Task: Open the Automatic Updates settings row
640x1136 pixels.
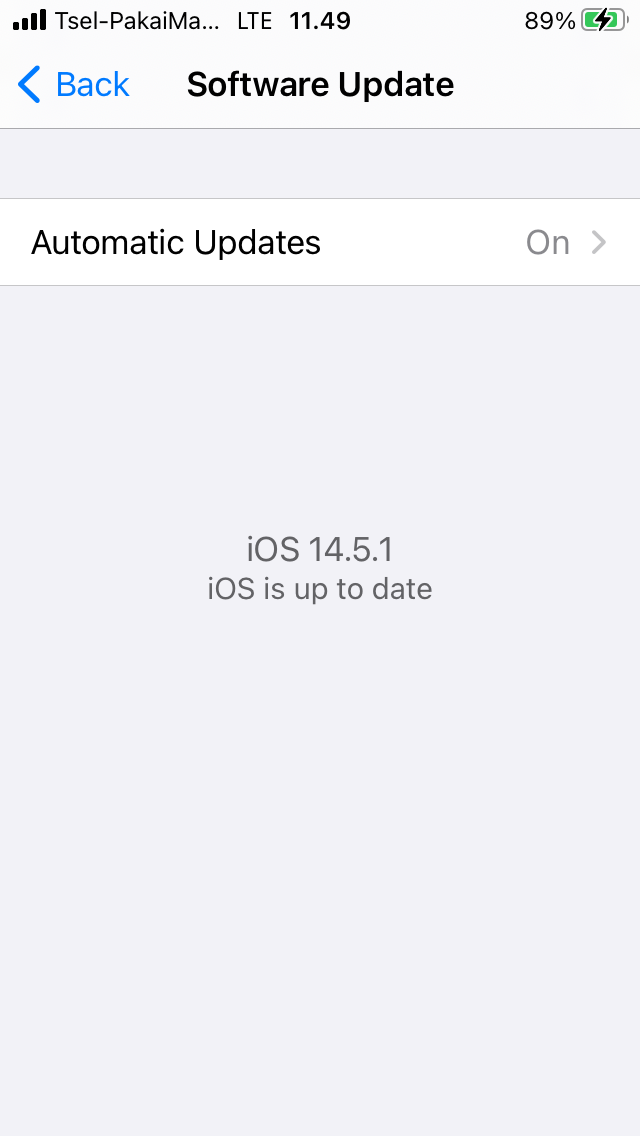Action: pyautogui.click(x=320, y=242)
